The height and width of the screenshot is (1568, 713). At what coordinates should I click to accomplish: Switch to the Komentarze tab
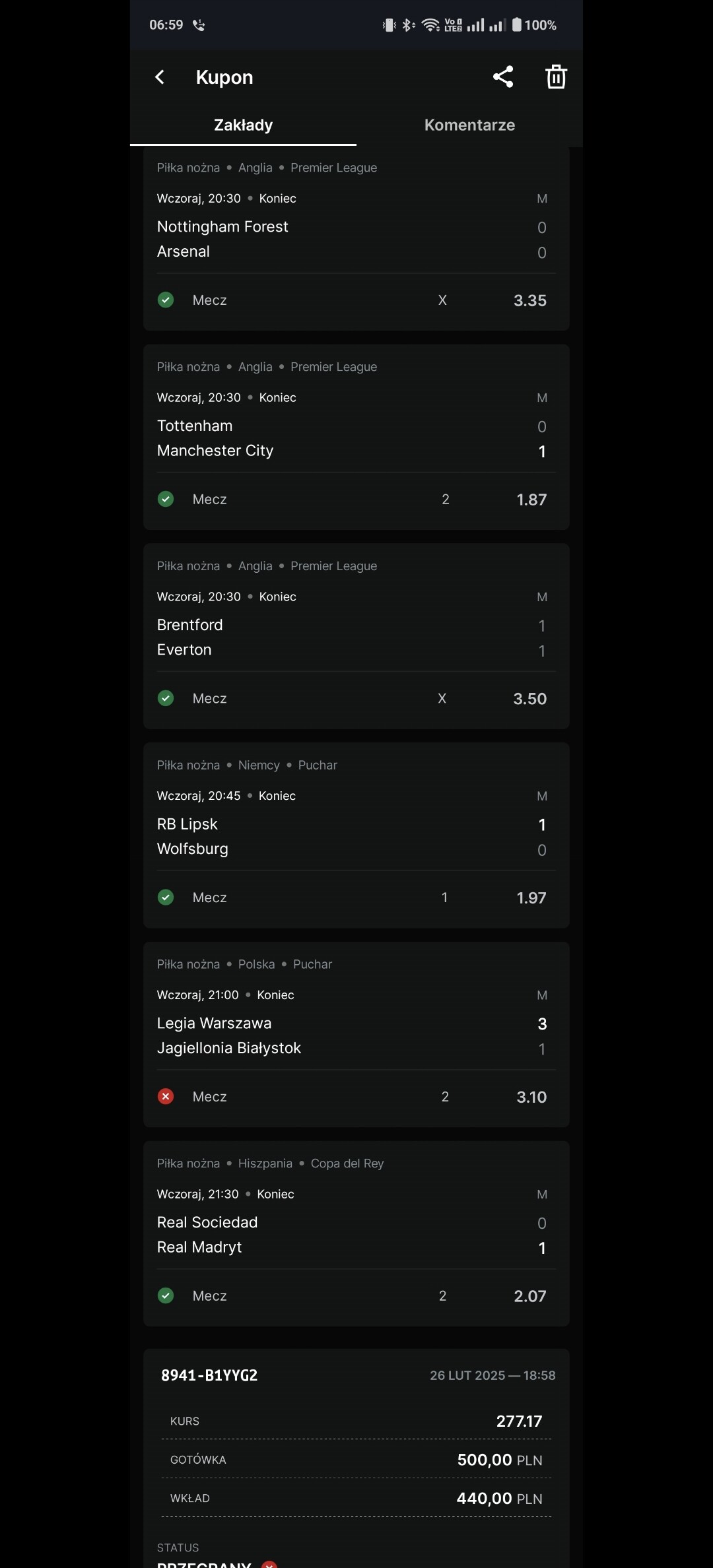point(469,125)
